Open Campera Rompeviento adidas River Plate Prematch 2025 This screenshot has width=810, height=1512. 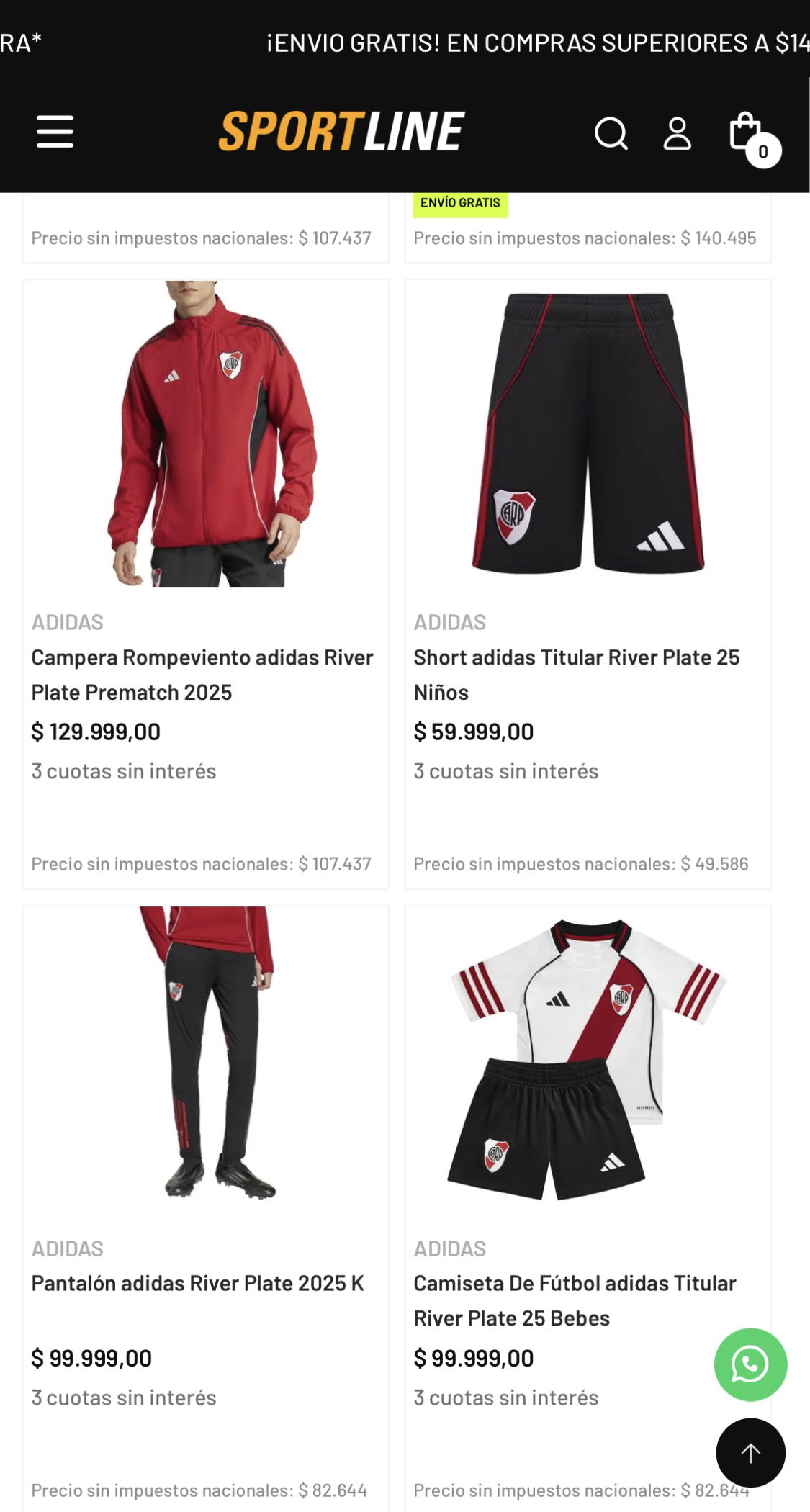coord(202,675)
